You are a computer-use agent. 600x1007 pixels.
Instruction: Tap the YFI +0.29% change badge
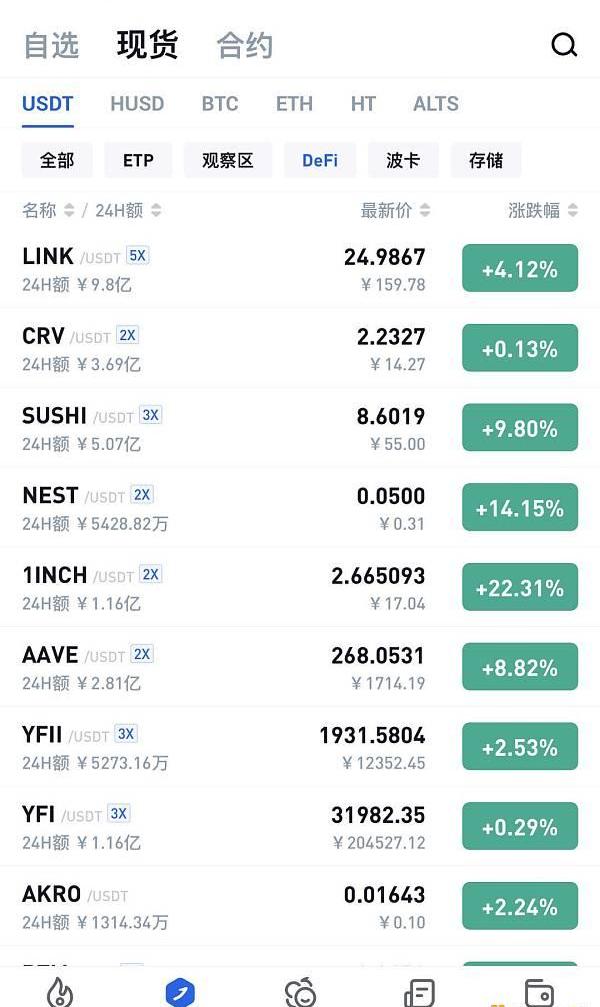520,827
